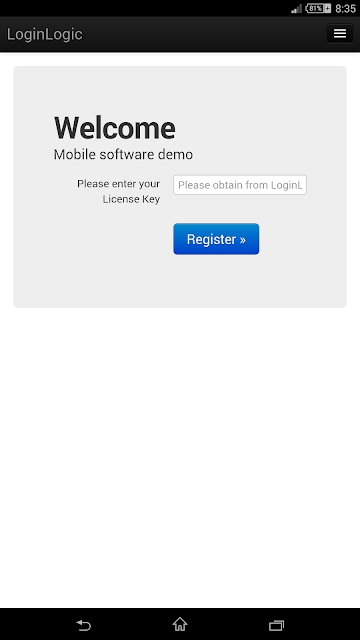Open the recent apps view
This screenshot has height=640, width=360.
(276, 625)
